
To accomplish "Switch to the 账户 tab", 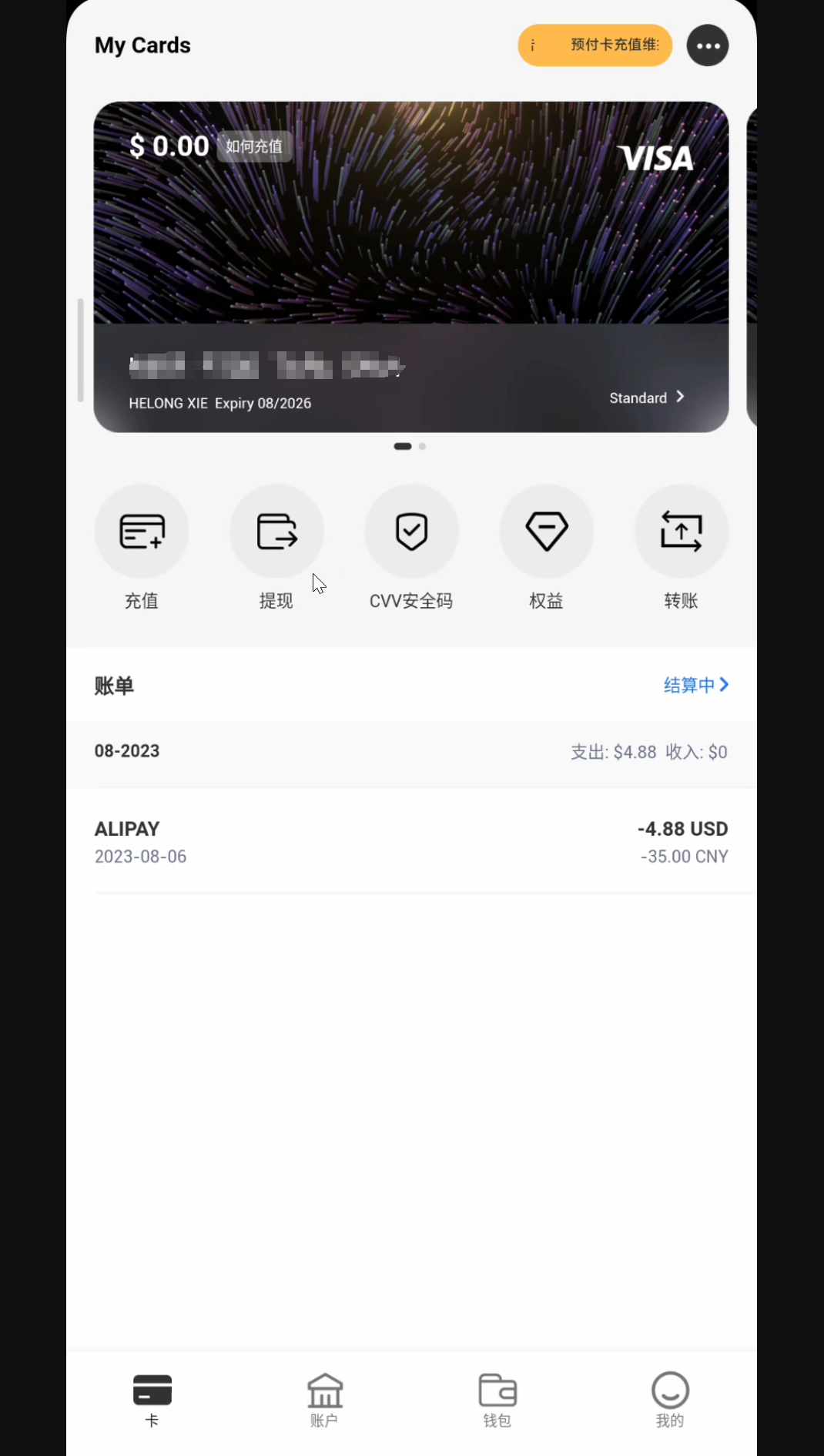I will [324, 1398].
